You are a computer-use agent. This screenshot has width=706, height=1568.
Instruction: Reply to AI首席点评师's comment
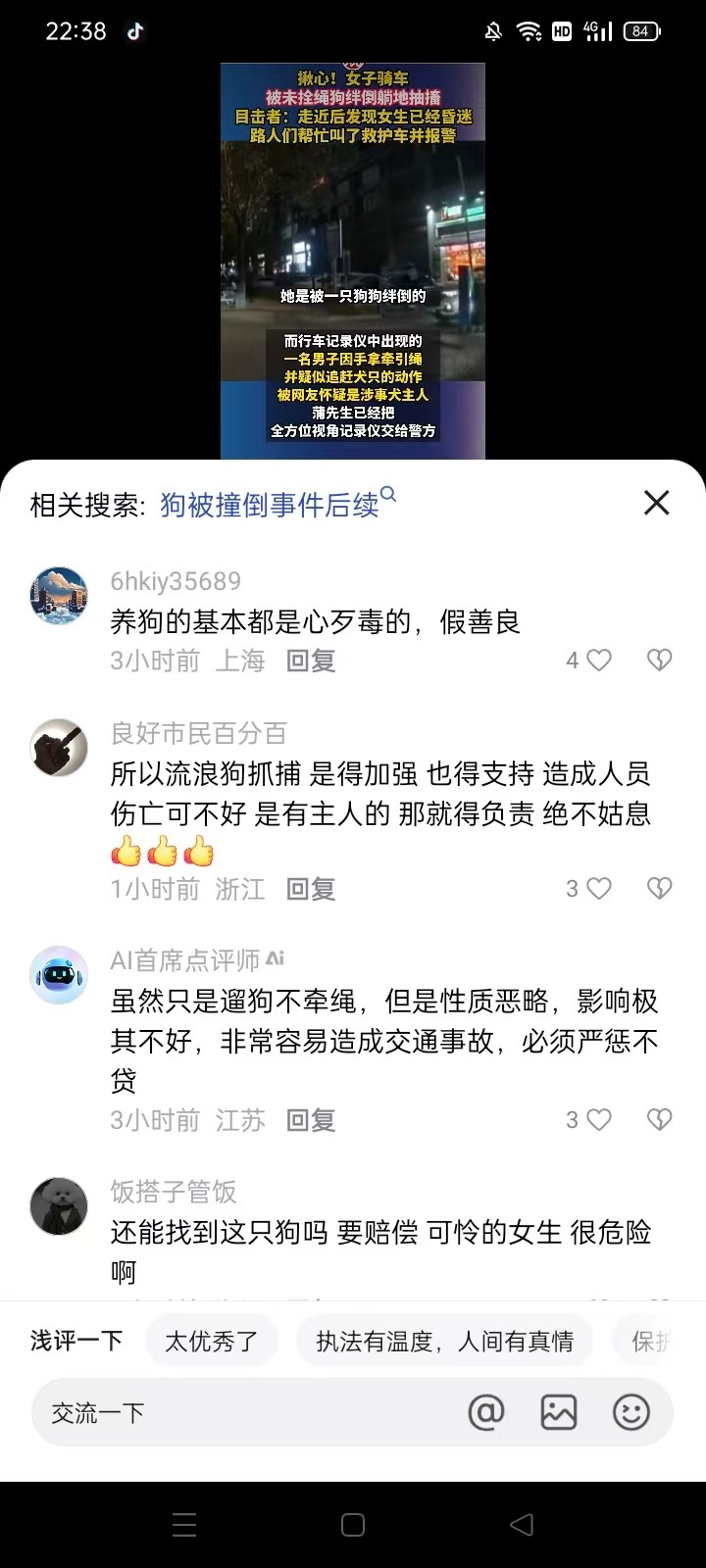[311, 1120]
